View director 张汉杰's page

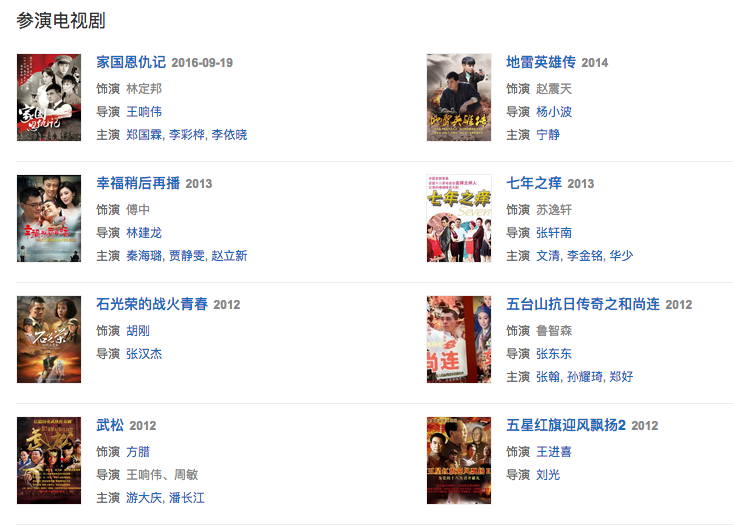pos(143,353)
